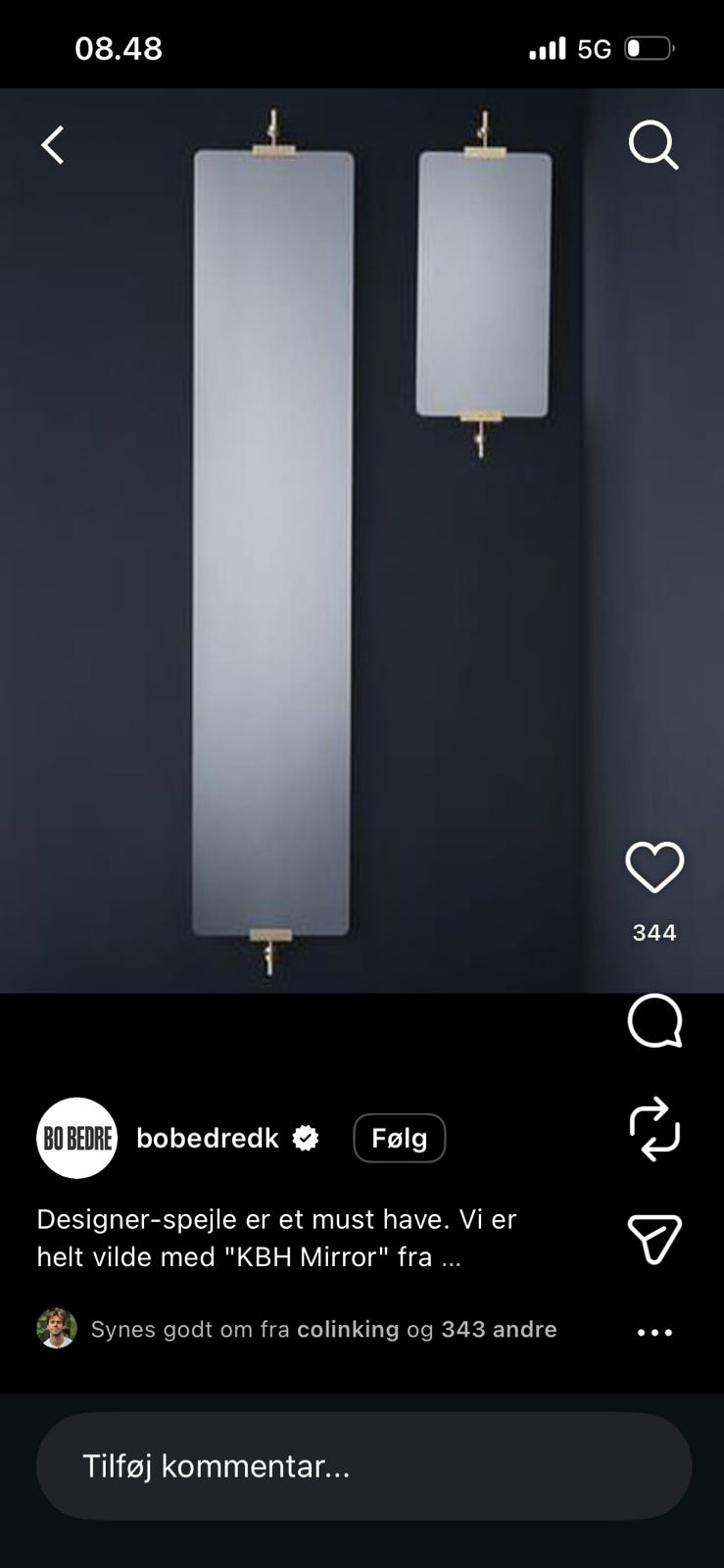Tap the commenter avatar beside Synes godt om
The height and width of the screenshot is (1568, 724).
(57, 1330)
